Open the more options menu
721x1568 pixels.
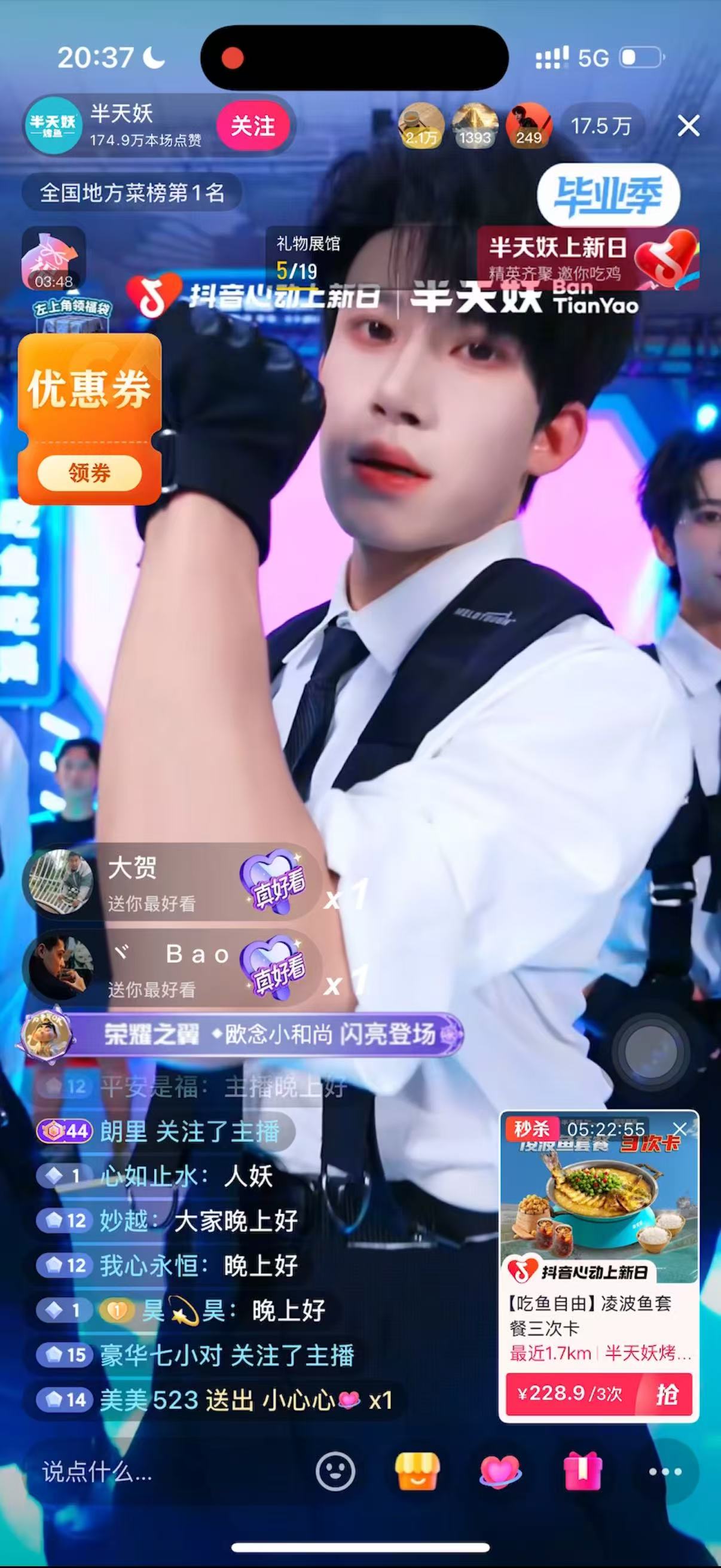(665, 1471)
